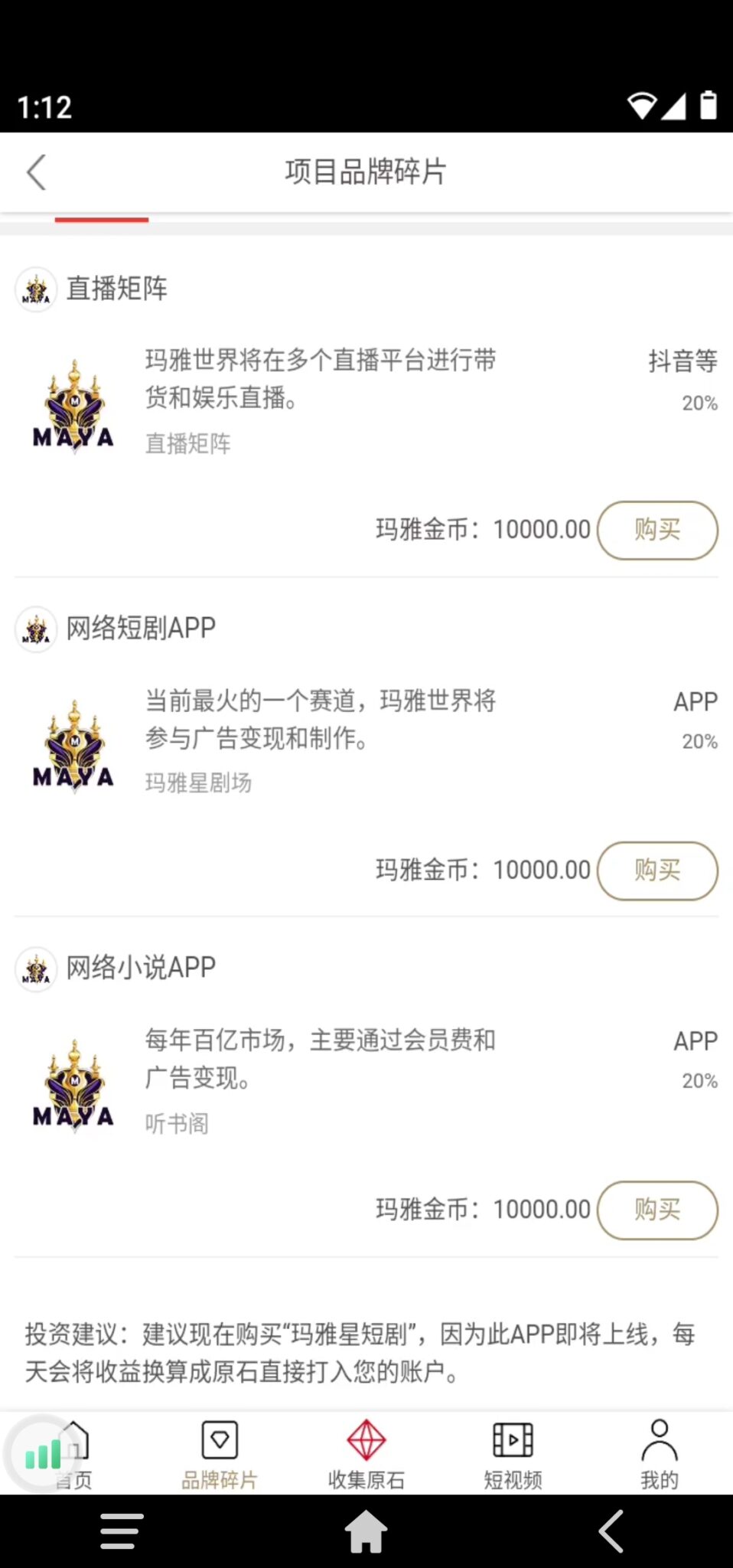Select the MAYA crest icon next to 网络短剧APP
Image resolution: width=733 pixels, height=1568 pixels.
35,629
